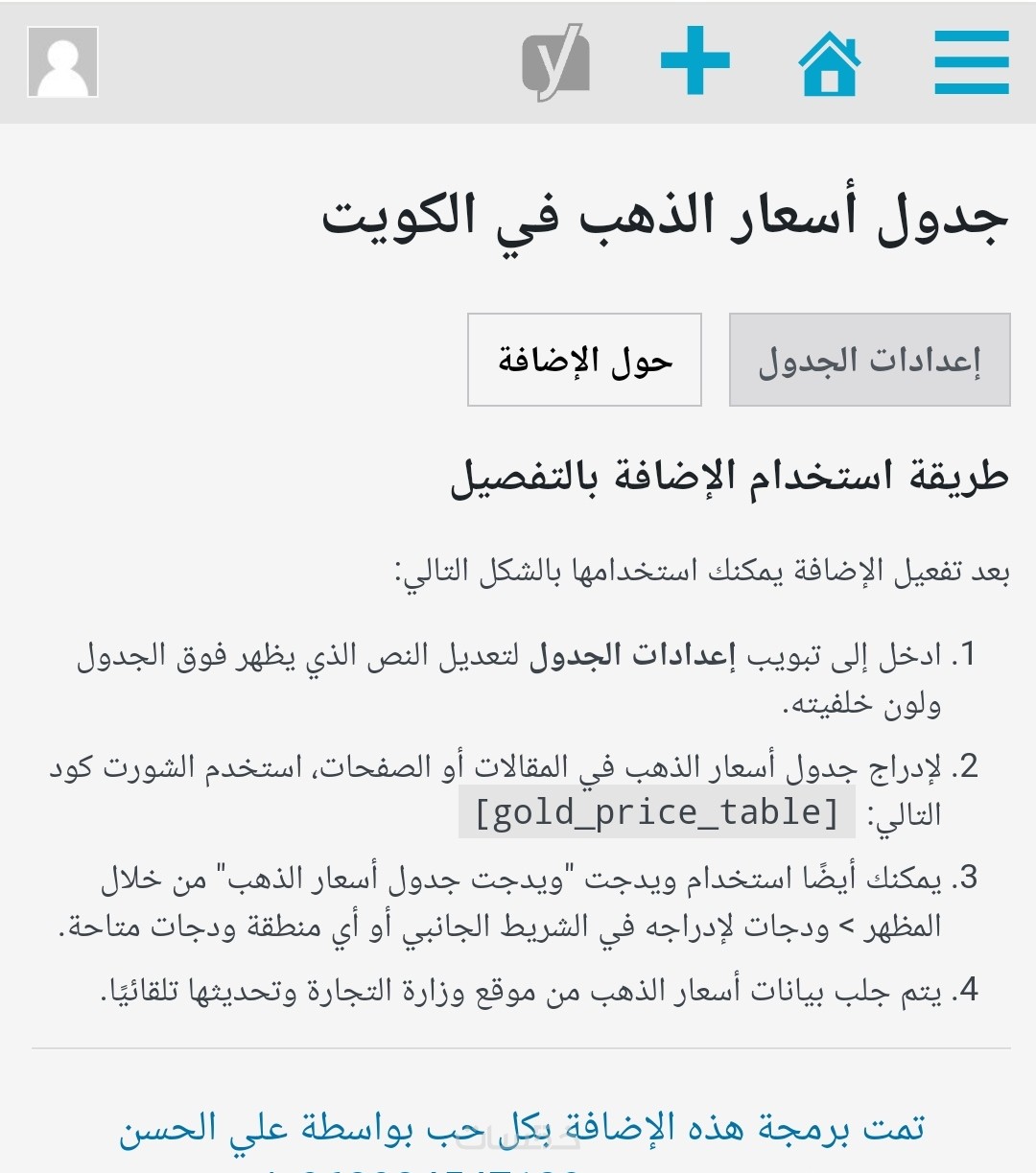
Task: Switch to the إعدادات الجدول tab
Action: (869, 360)
